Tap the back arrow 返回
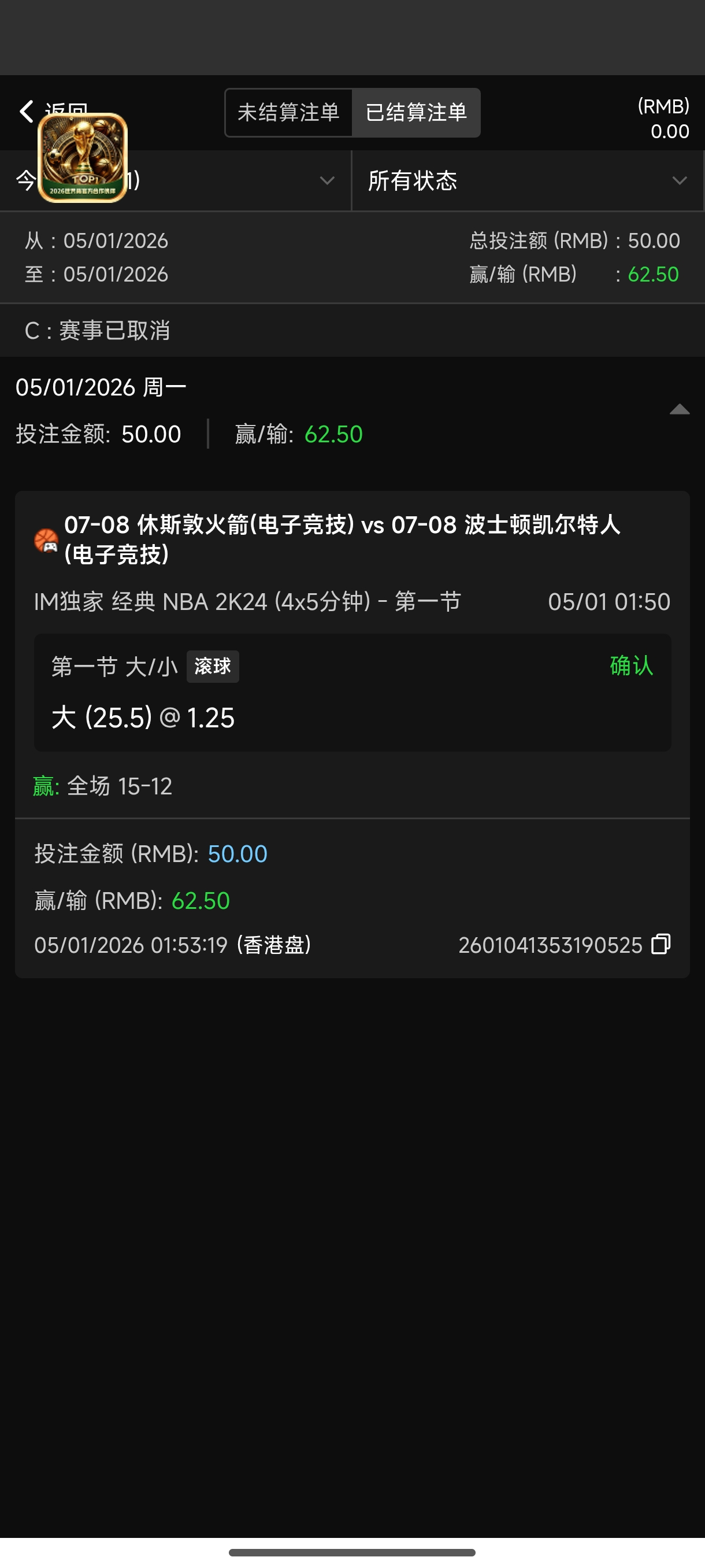705x1568 pixels. (27, 112)
